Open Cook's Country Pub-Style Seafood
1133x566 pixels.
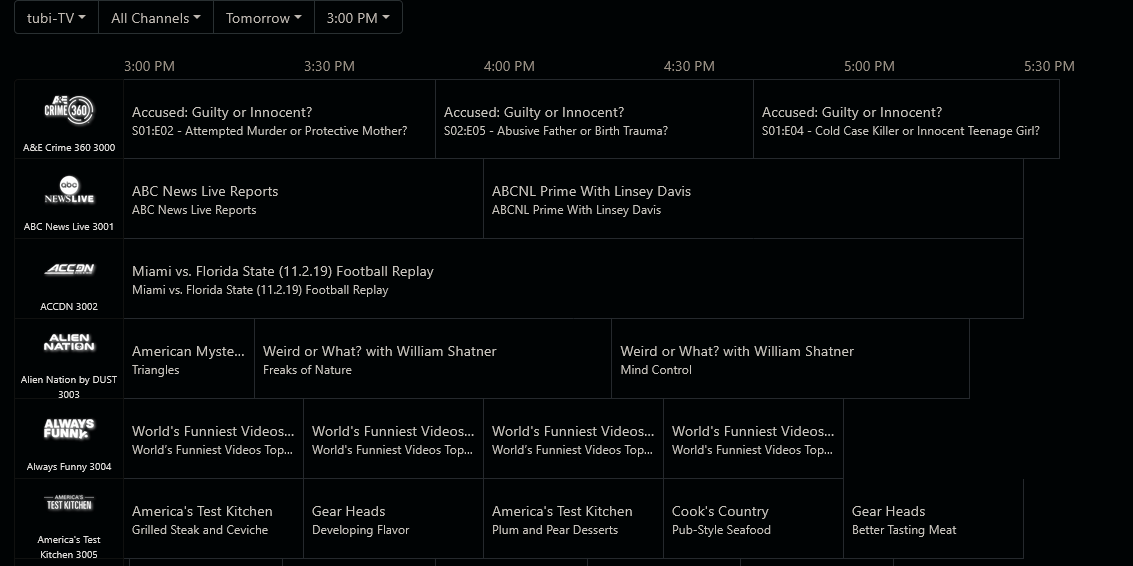[x=752, y=519]
